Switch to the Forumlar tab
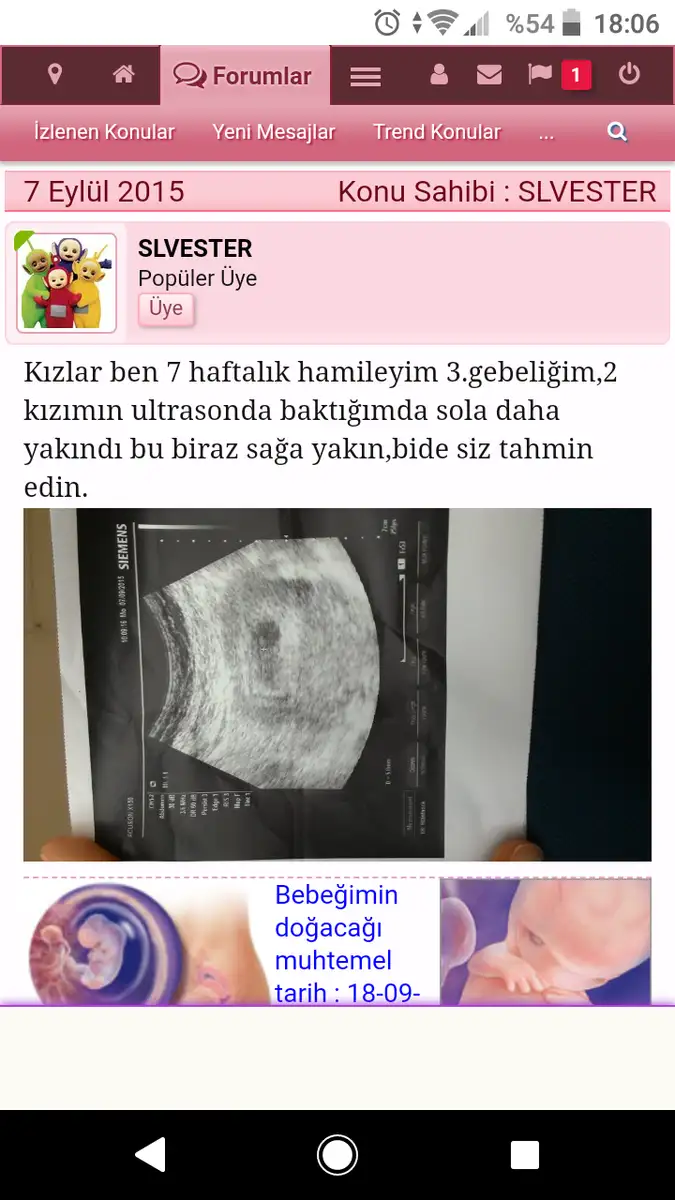 (x=243, y=76)
